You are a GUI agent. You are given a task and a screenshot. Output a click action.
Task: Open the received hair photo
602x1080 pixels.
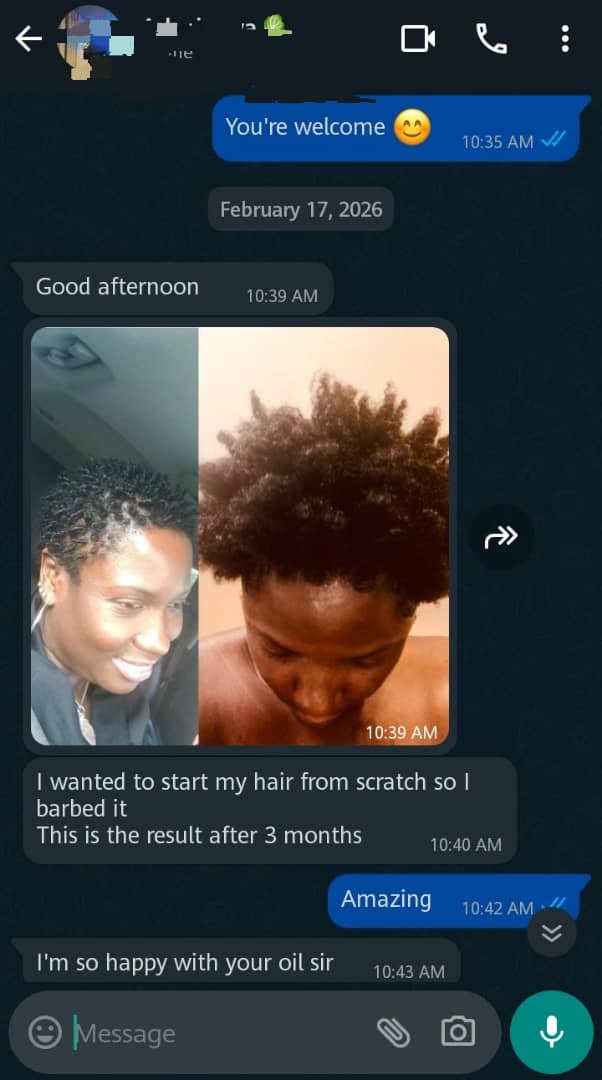[240, 536]
